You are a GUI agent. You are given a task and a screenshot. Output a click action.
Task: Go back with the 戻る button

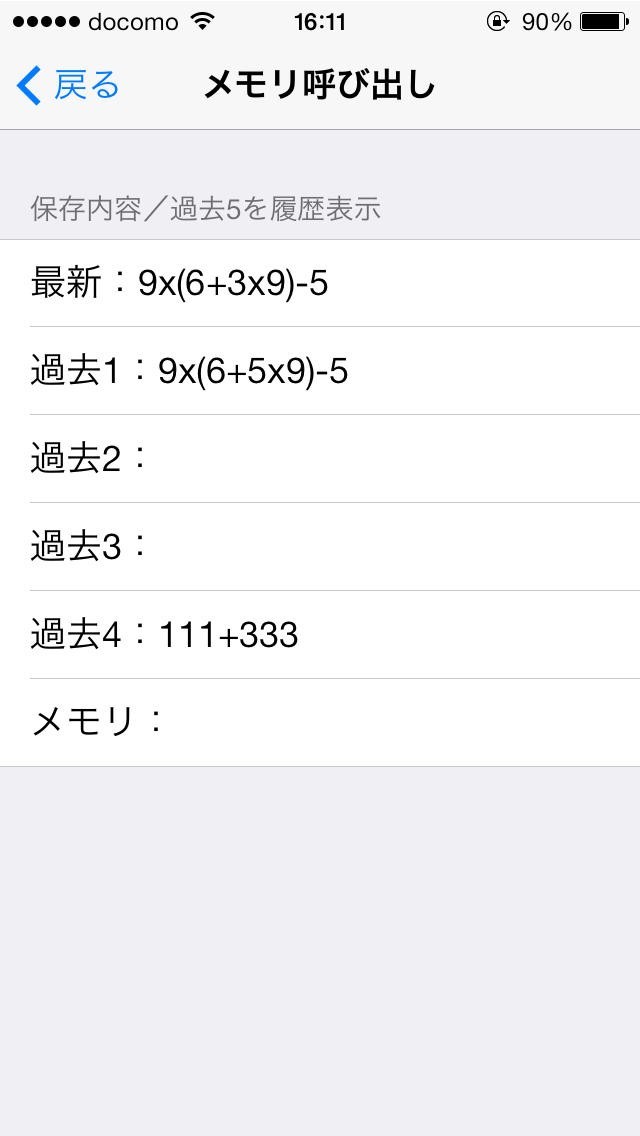tap(68, 86)
